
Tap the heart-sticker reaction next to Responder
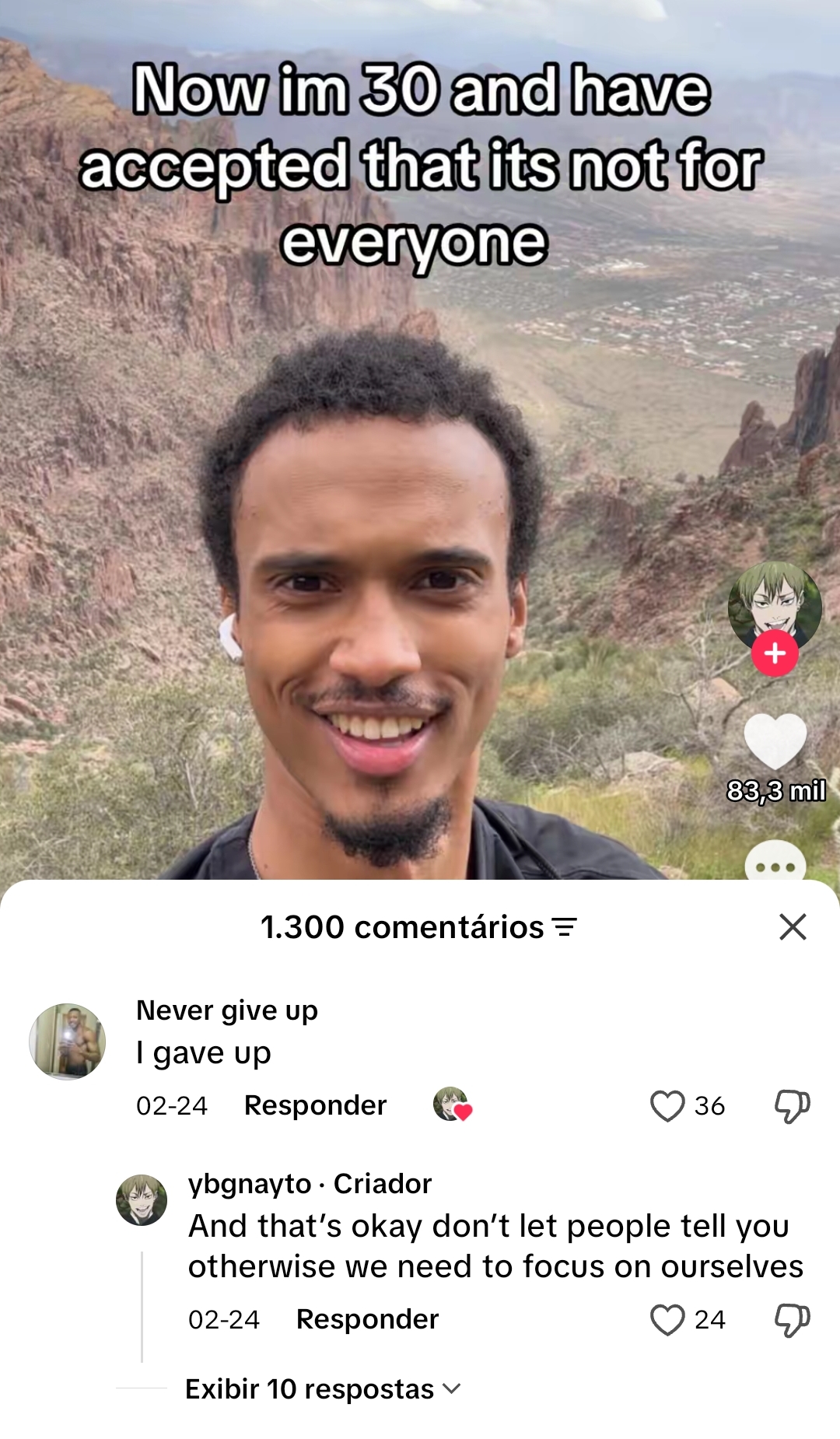(451, 1106)
